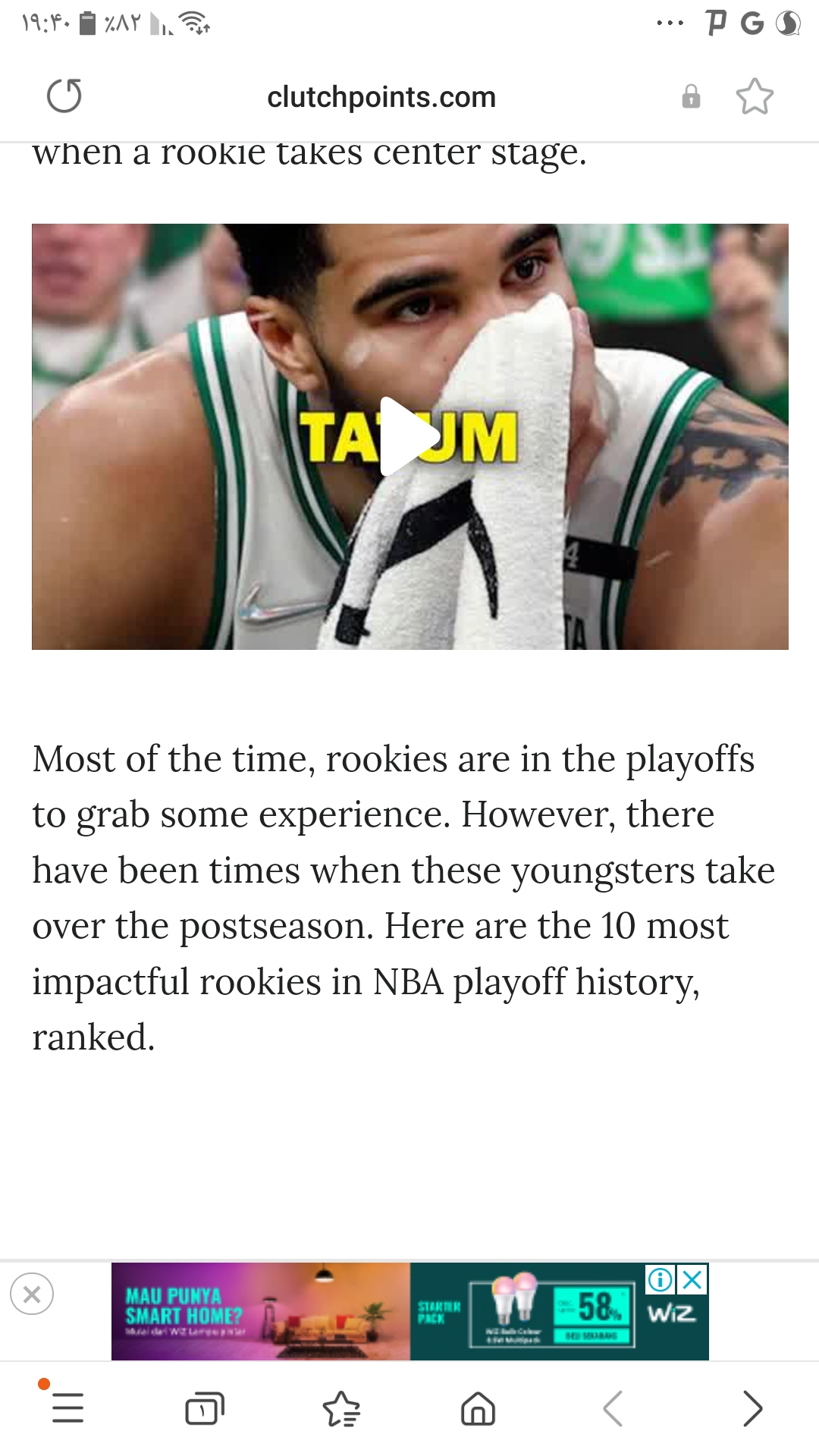Open the clutchpoints.com address bar

tap(381, 97)
